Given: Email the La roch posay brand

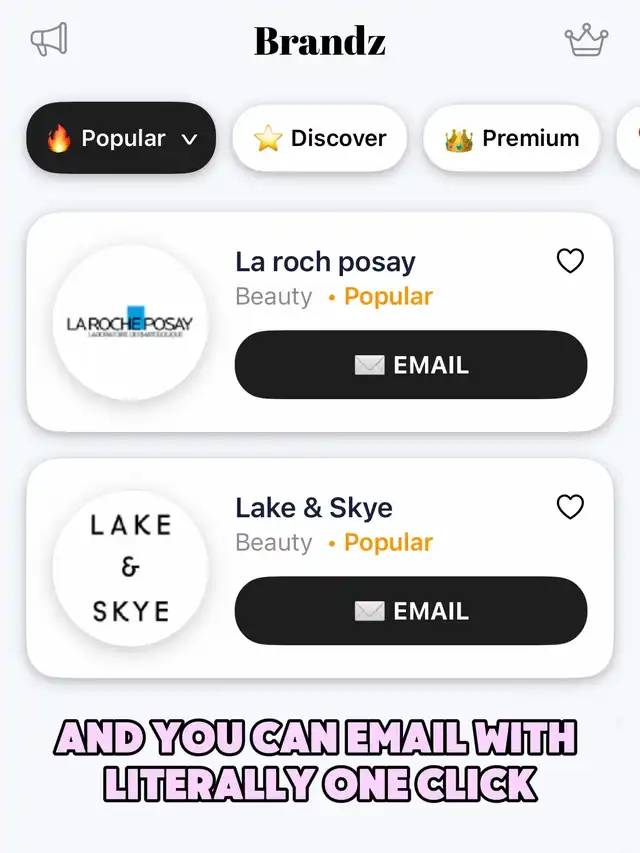Looking at the screenshot, I should [411, 365].
